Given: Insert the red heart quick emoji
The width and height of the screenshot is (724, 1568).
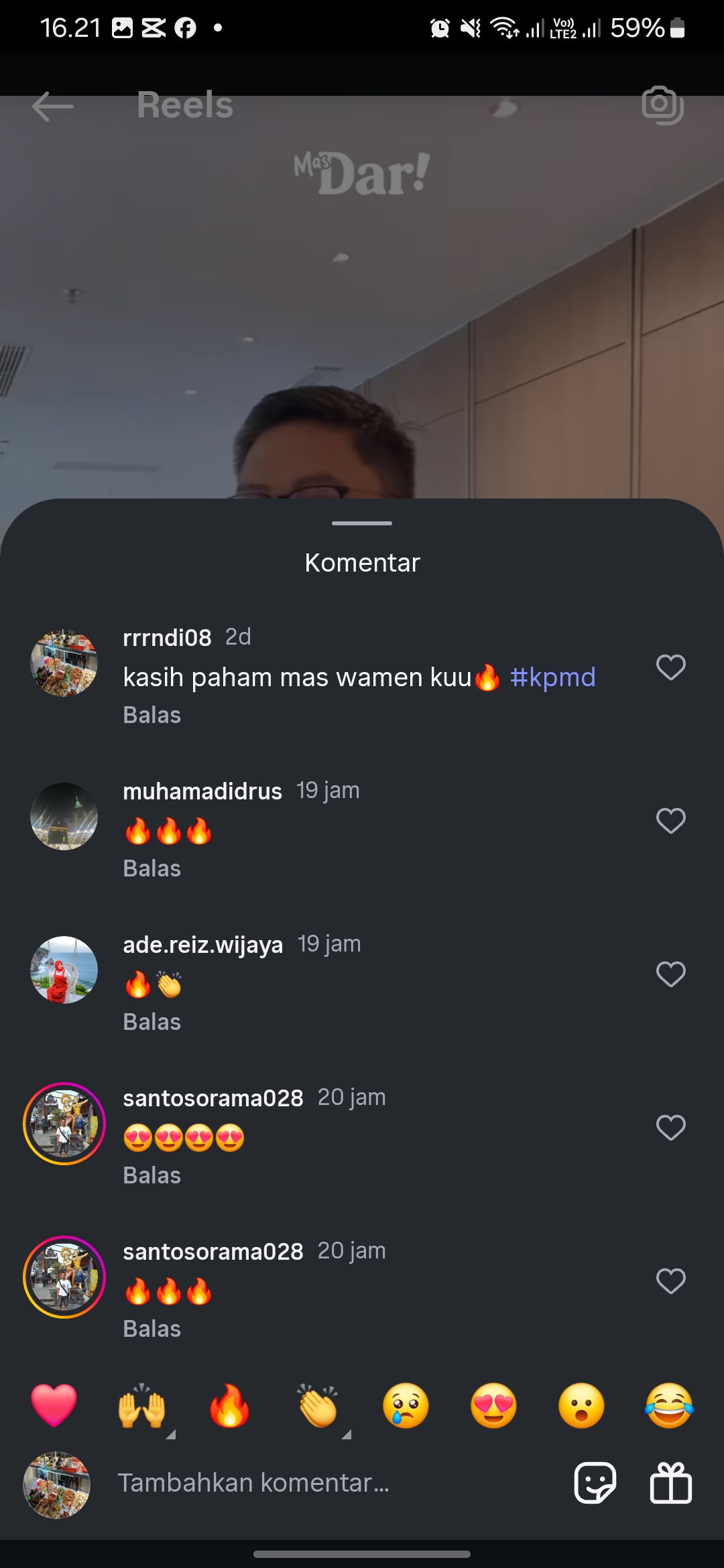Looking at the screenshot, I should (54, 1405).
